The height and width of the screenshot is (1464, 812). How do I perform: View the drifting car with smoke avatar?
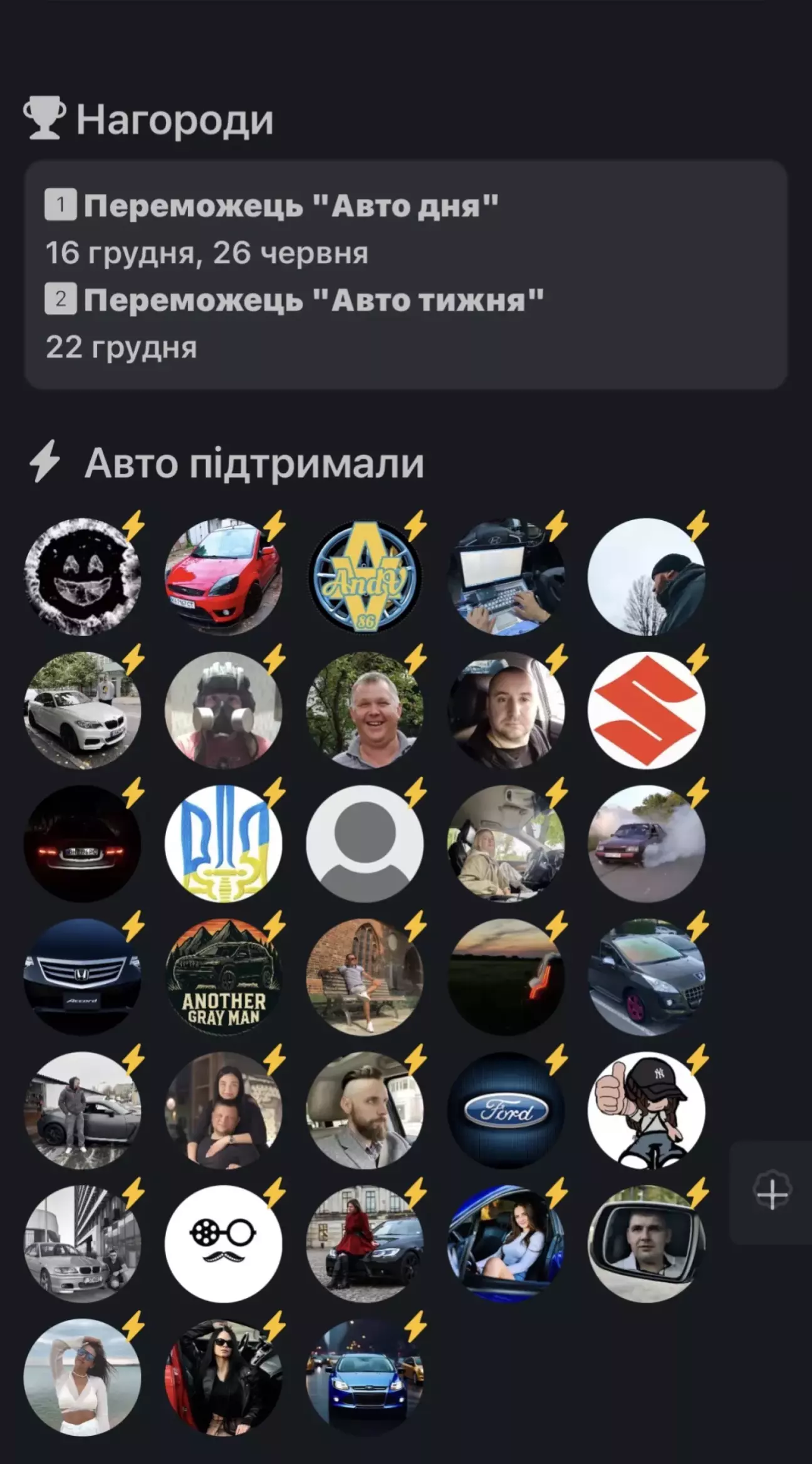pyautogui.click(x=646, y=844)
